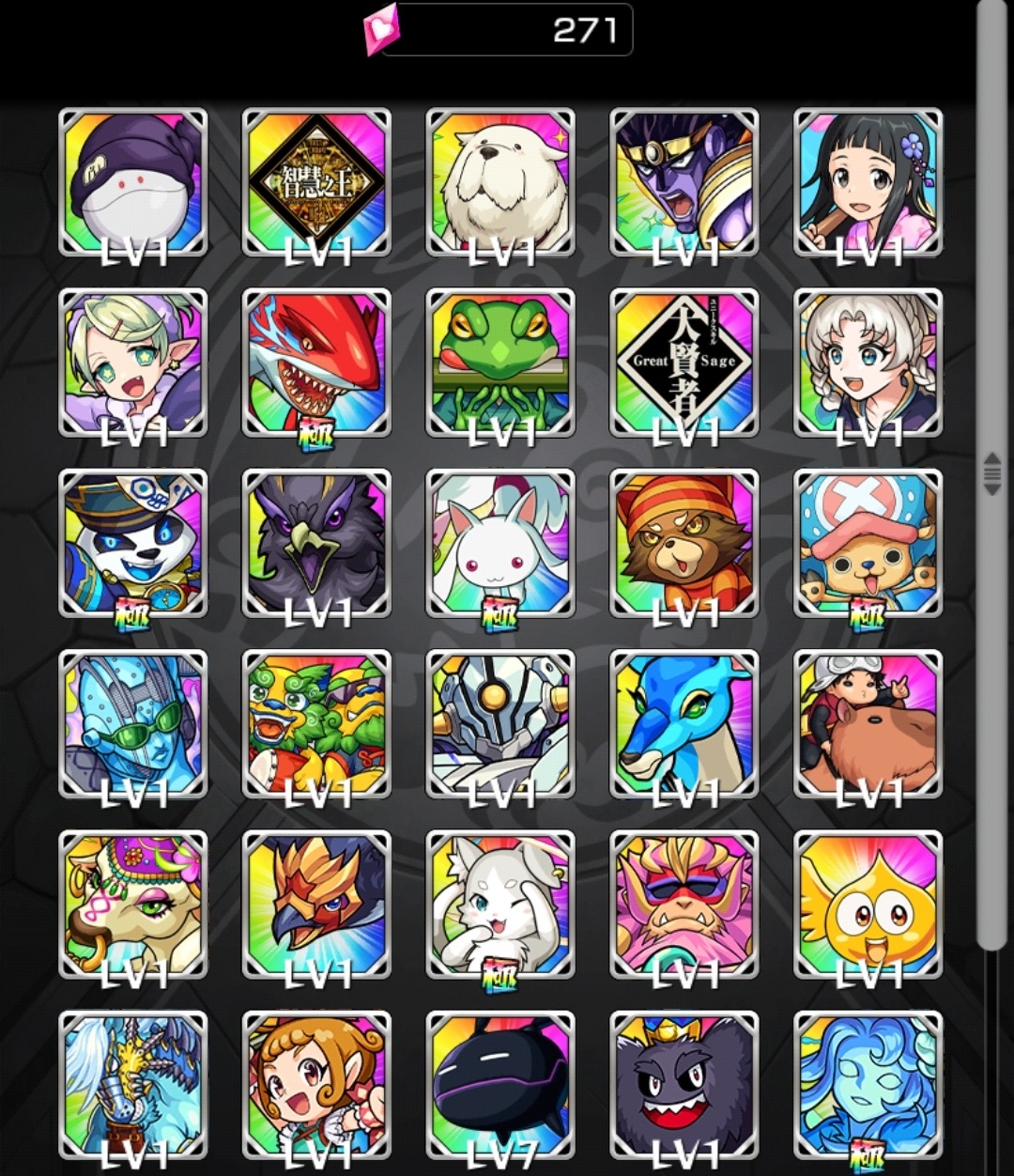This screenshot has height=1176, width=1014.
Task: Tap the red shark monster tile
Action: click(316, 363)
